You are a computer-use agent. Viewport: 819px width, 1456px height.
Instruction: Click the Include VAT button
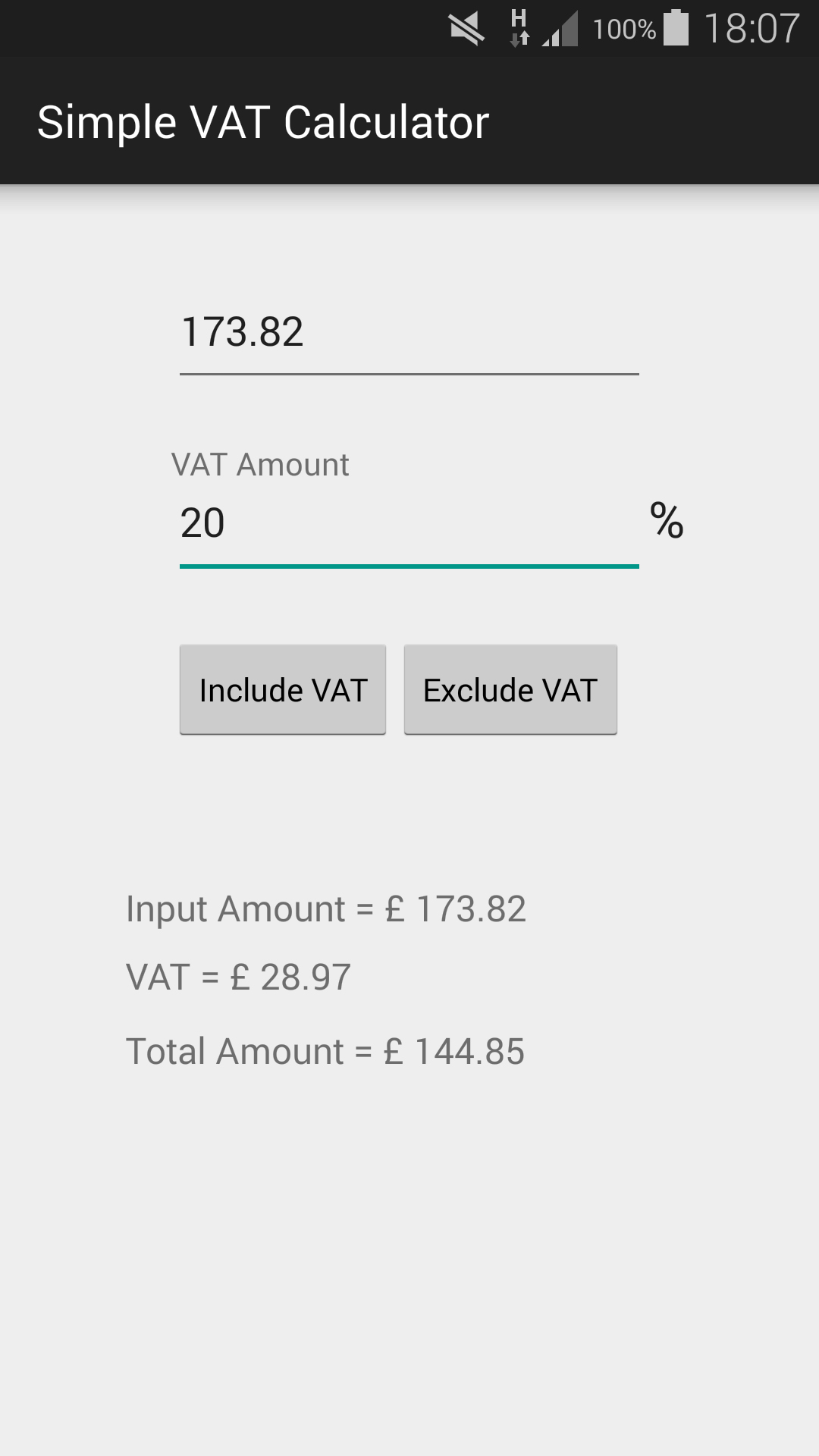pos(282,689)
